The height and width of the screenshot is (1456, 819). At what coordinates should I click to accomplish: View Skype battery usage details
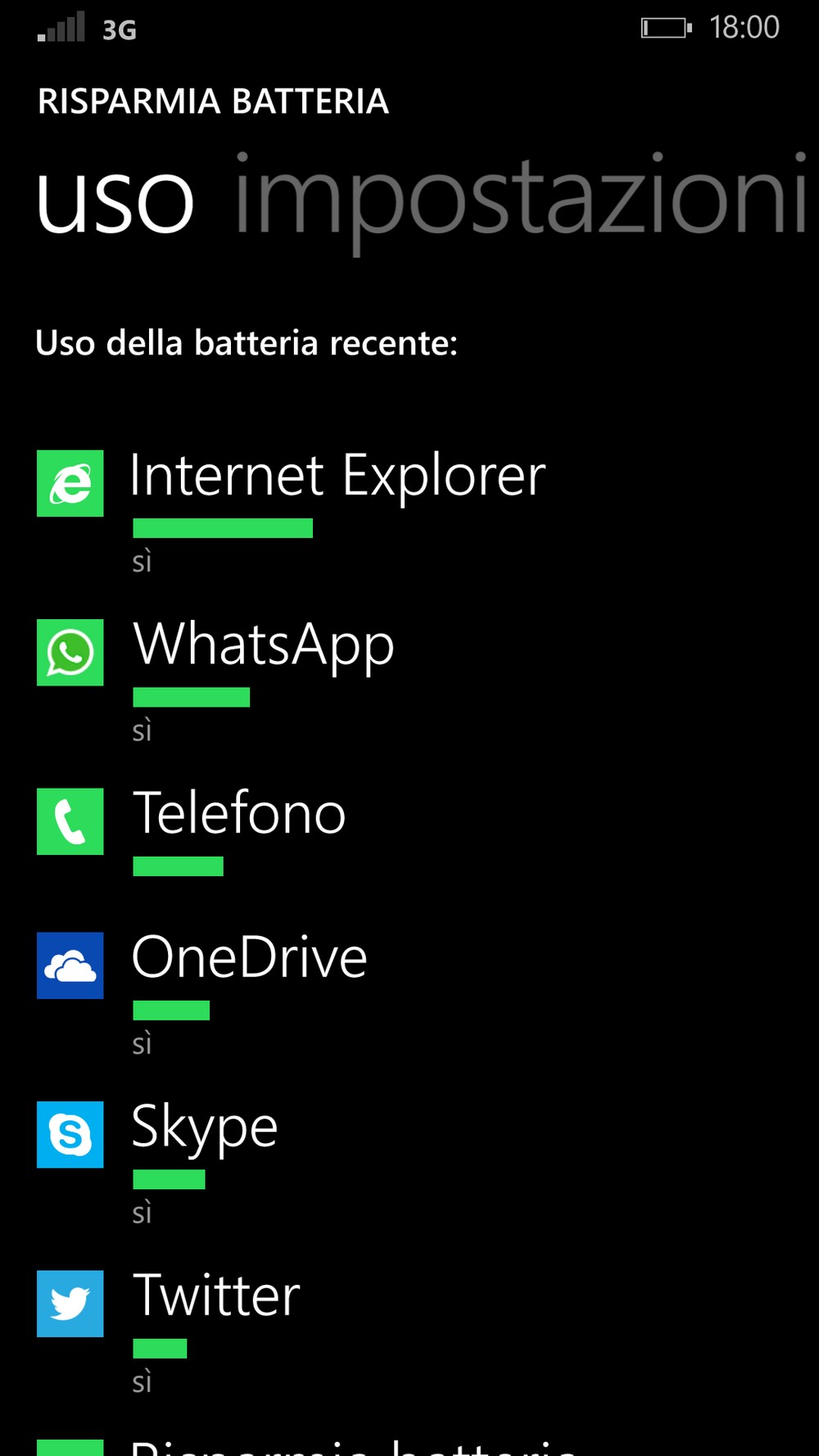click(409, 1163)
